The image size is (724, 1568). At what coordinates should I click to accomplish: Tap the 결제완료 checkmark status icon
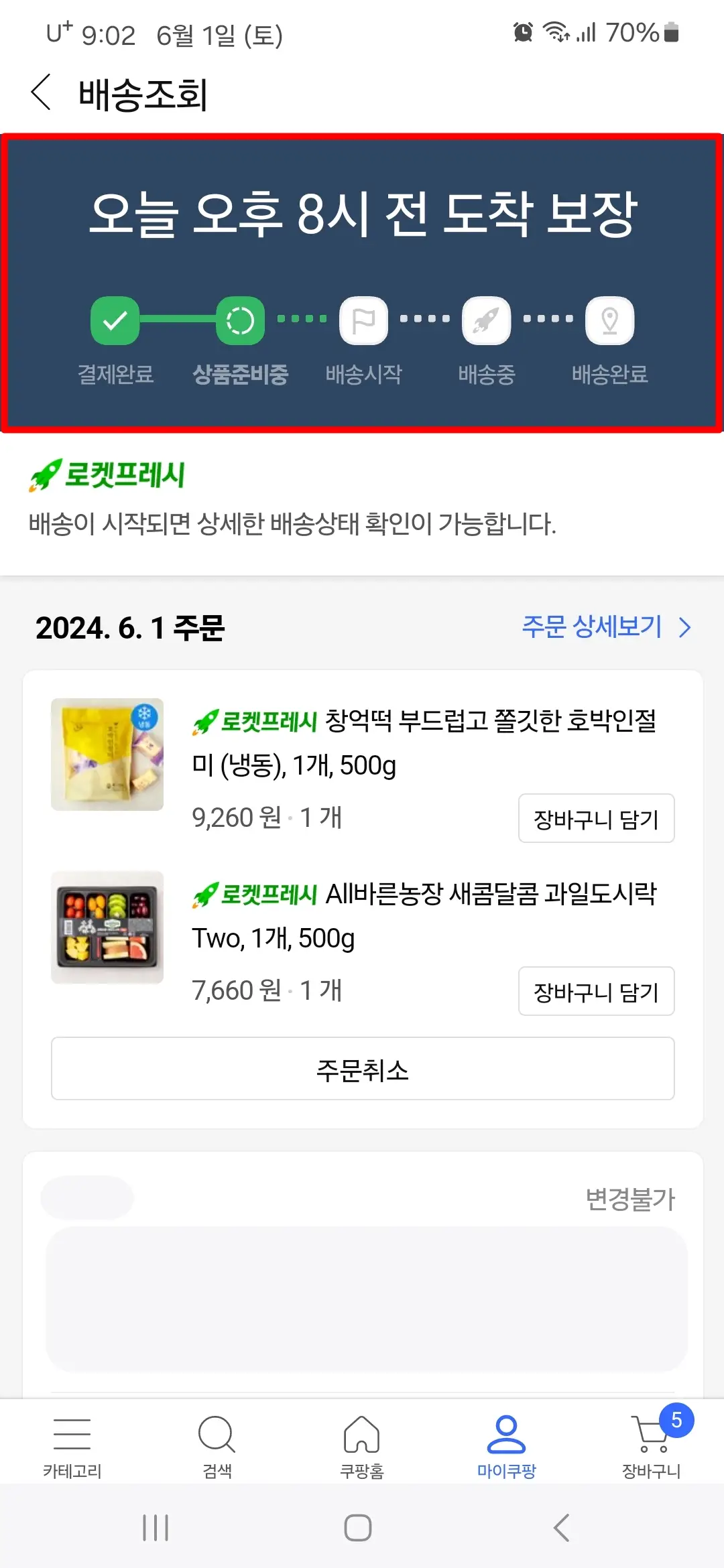pos(114,320)
